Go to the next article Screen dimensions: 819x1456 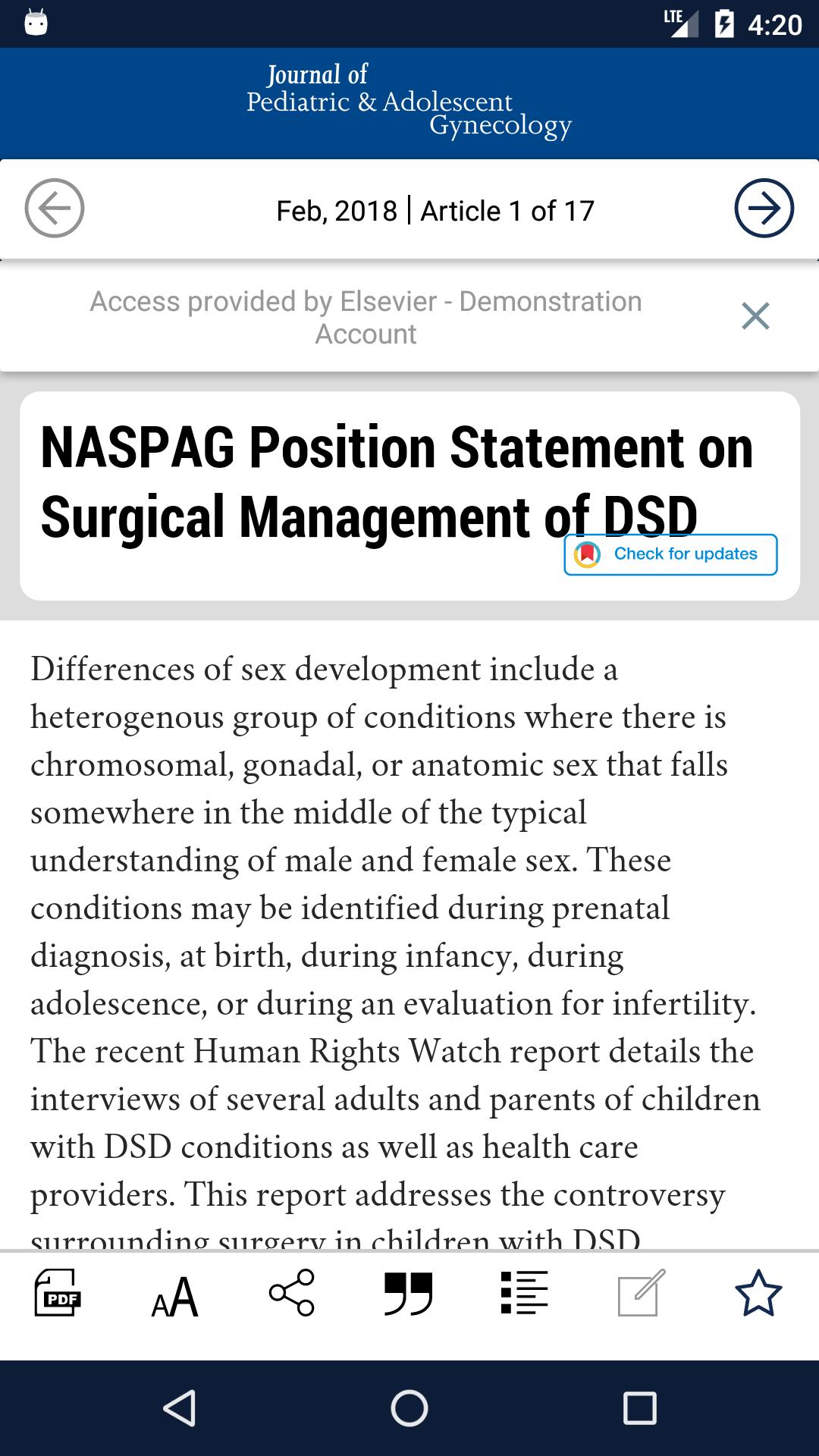coord(764,209)
